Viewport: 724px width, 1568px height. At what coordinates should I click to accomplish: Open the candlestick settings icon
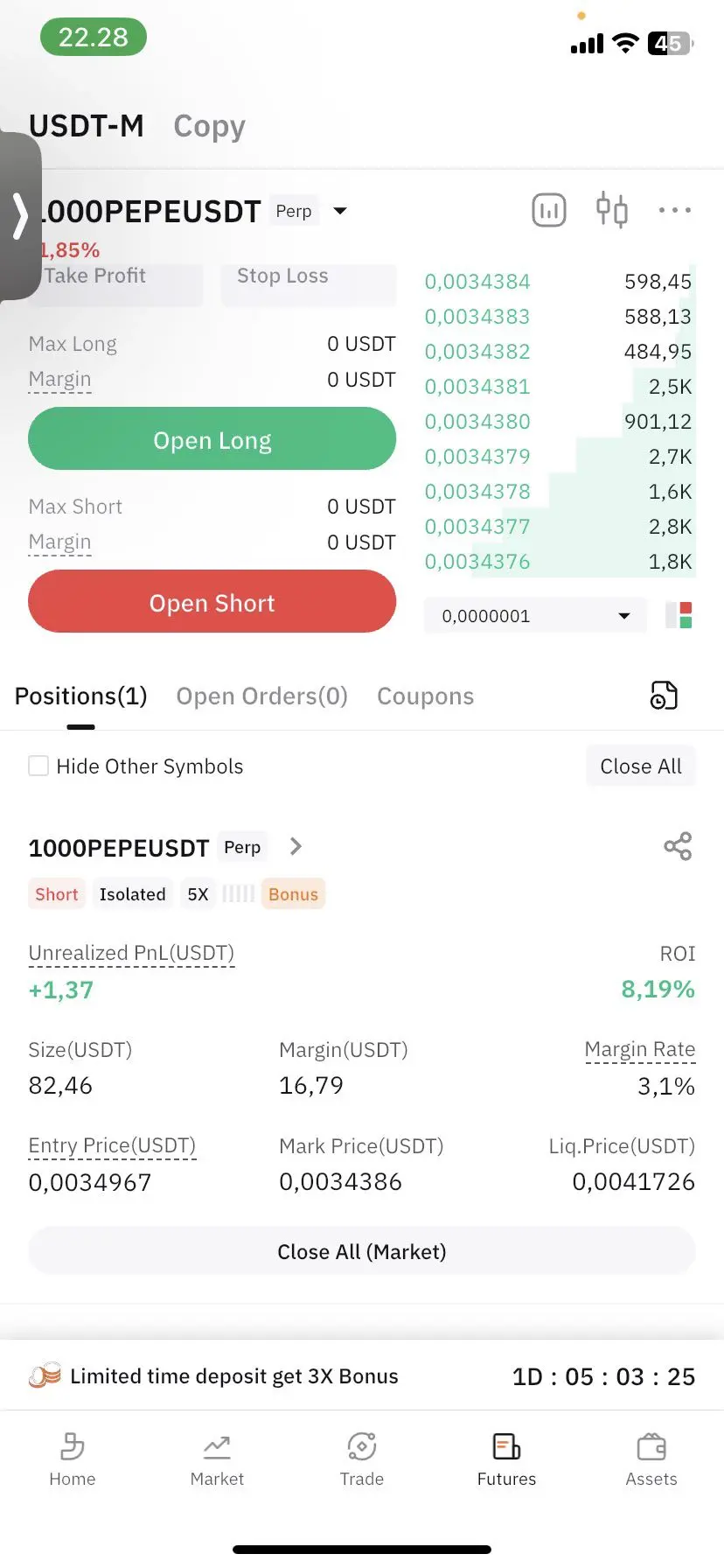612,210
